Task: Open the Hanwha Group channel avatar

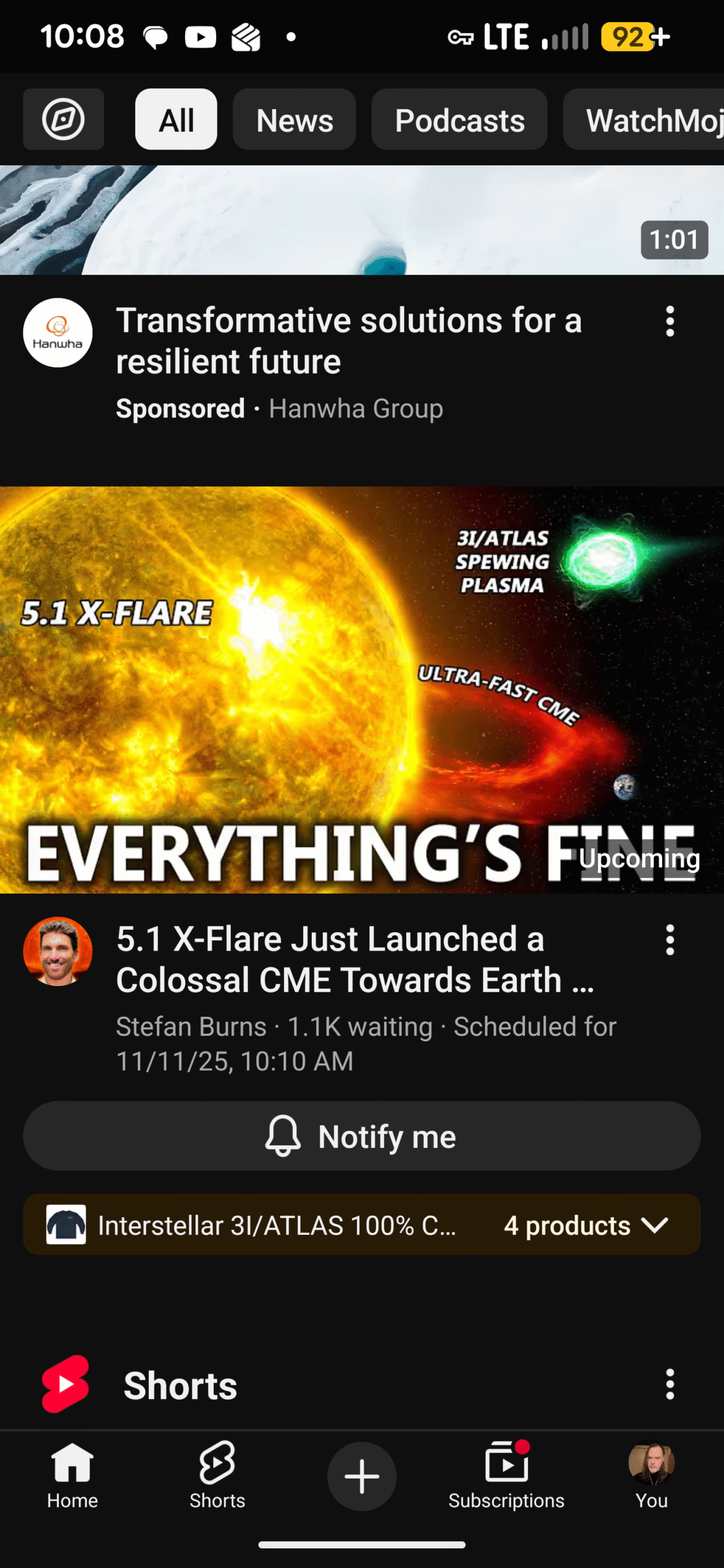Action: pos(58,333)
